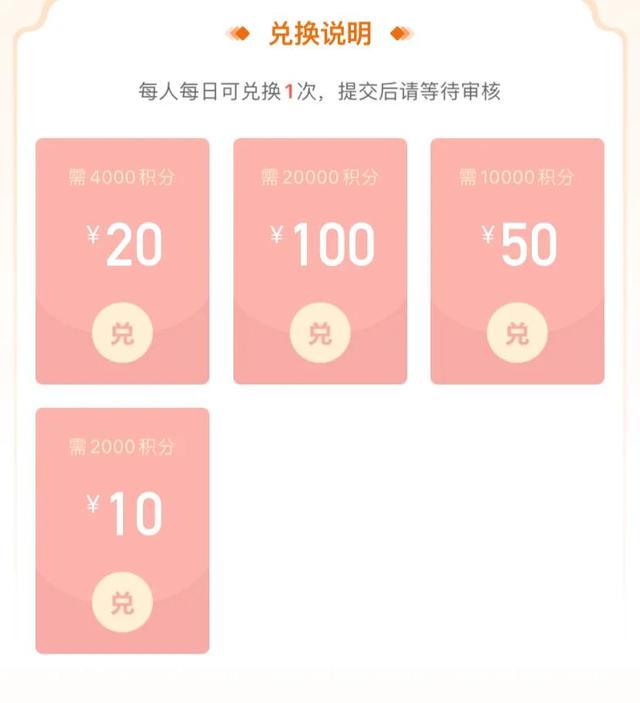The width and height of the screenshot is (640, 703).
Task: Redeem the ¥100 reward for 20000 points
Action: 320,332
